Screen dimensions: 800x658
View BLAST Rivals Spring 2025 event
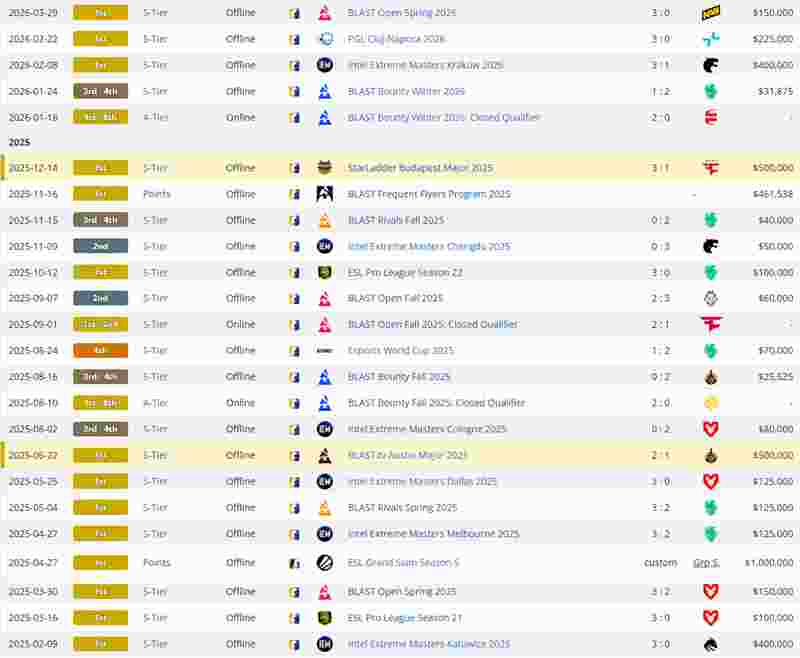402,507
